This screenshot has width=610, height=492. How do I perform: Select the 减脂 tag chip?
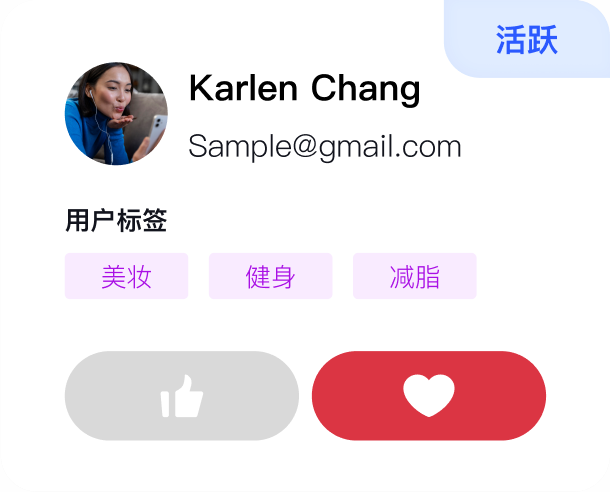(x=415, y=276)
